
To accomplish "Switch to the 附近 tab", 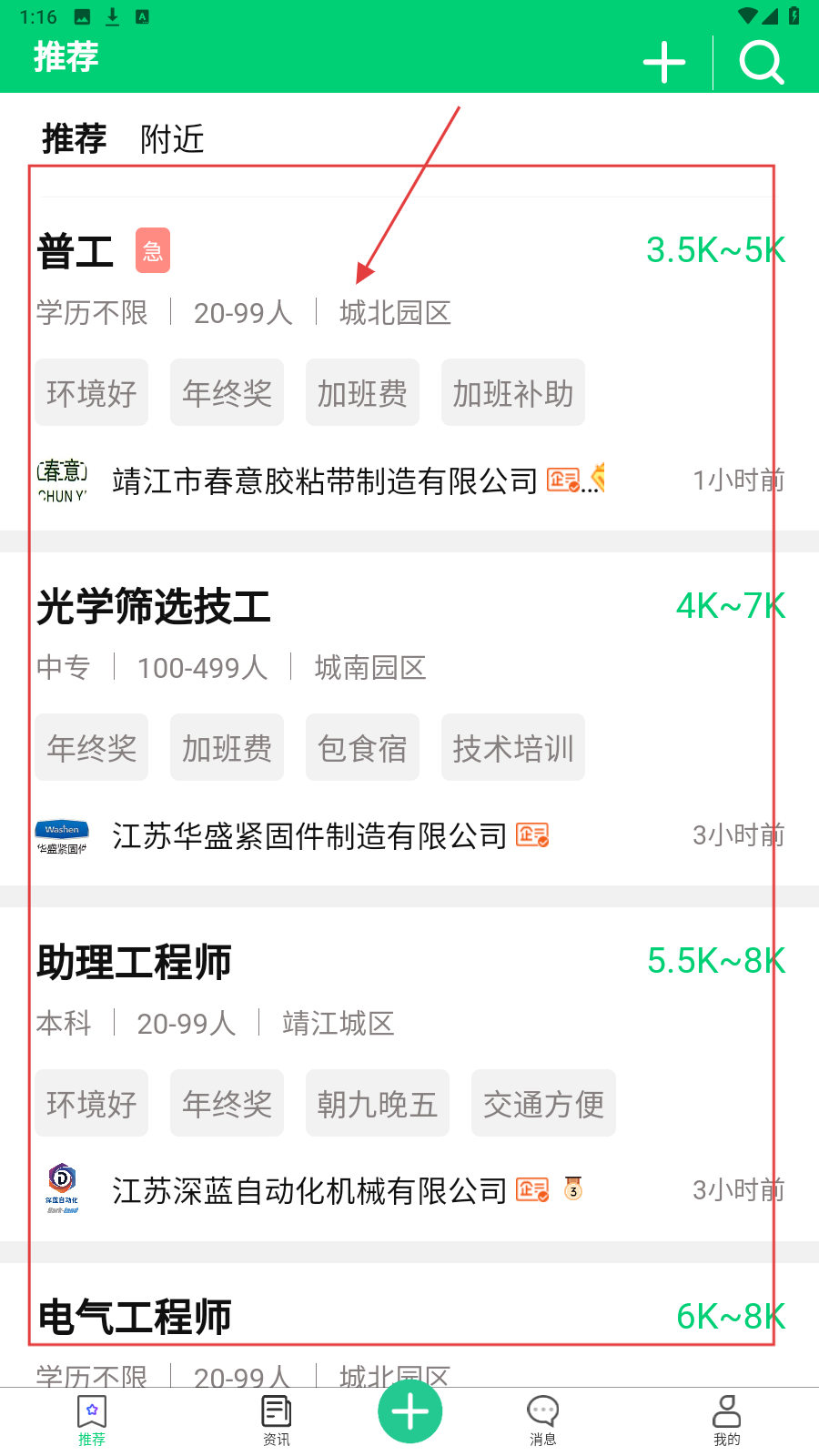I will point(172,139).
